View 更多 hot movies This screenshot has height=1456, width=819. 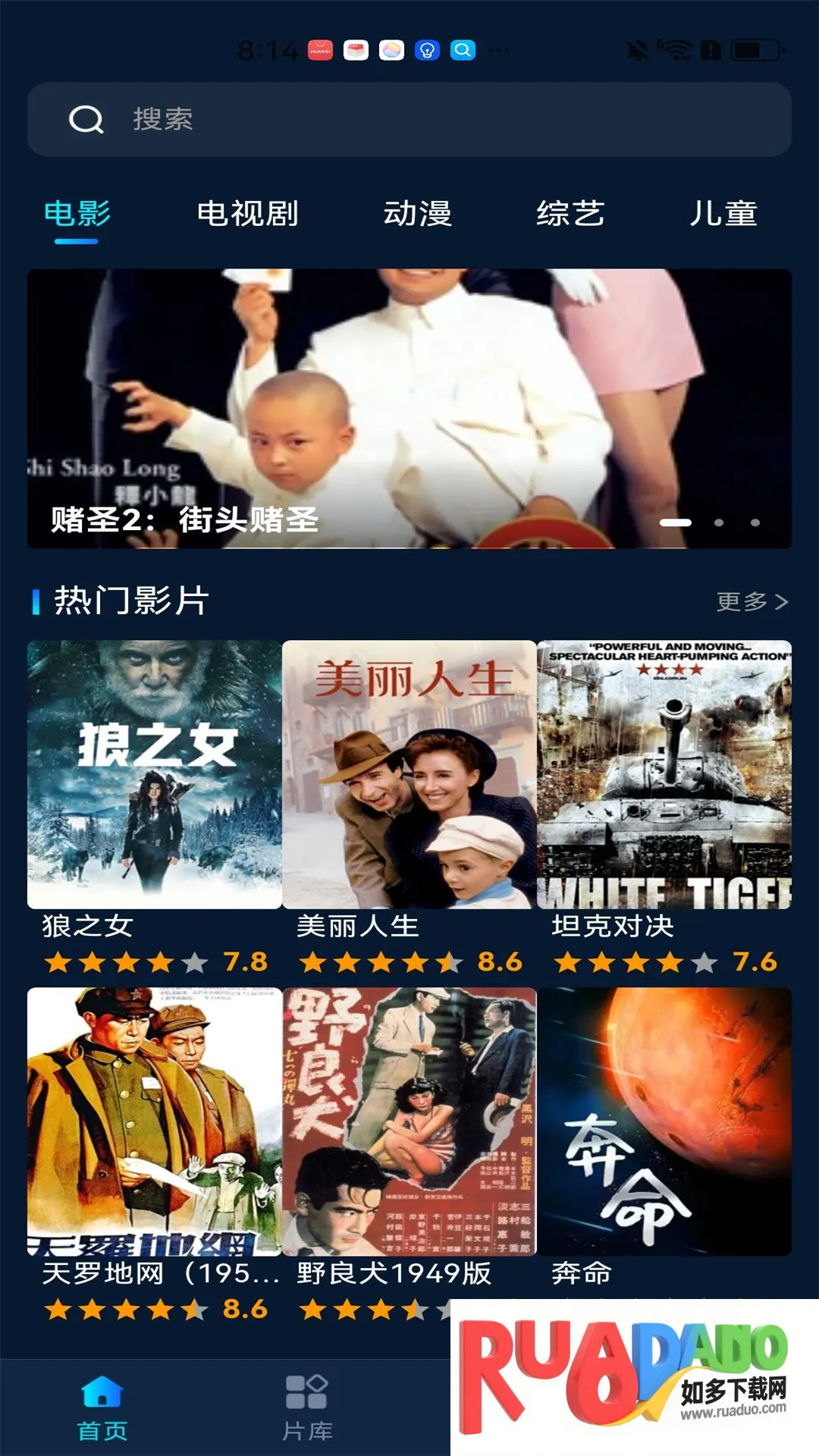[752, 601]
